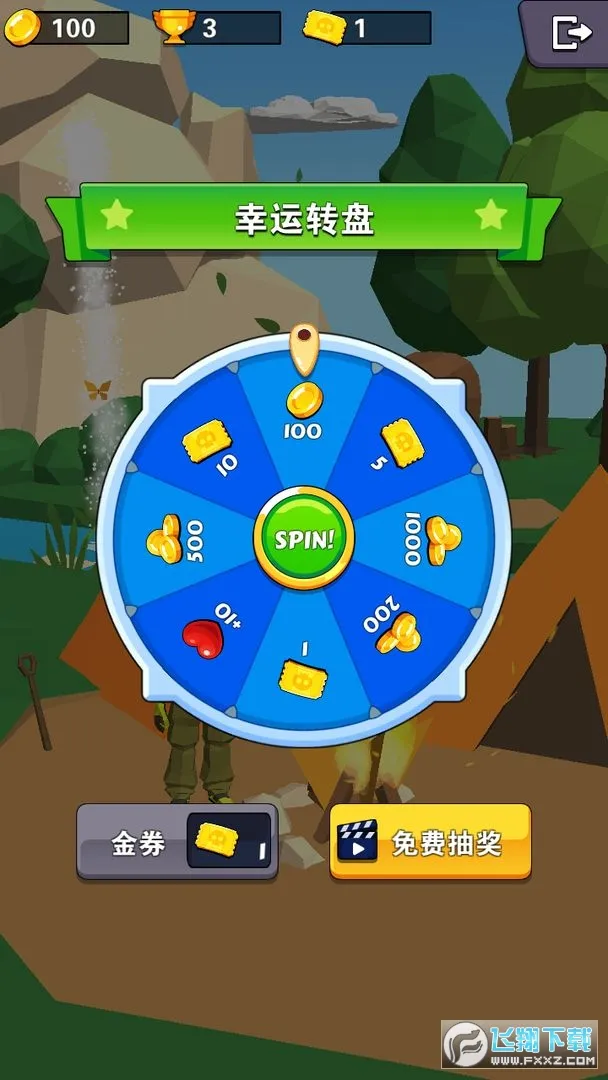608x1080 pixels.
Task: Tap the 免费抽奖 free draw button
Action: 430,842
